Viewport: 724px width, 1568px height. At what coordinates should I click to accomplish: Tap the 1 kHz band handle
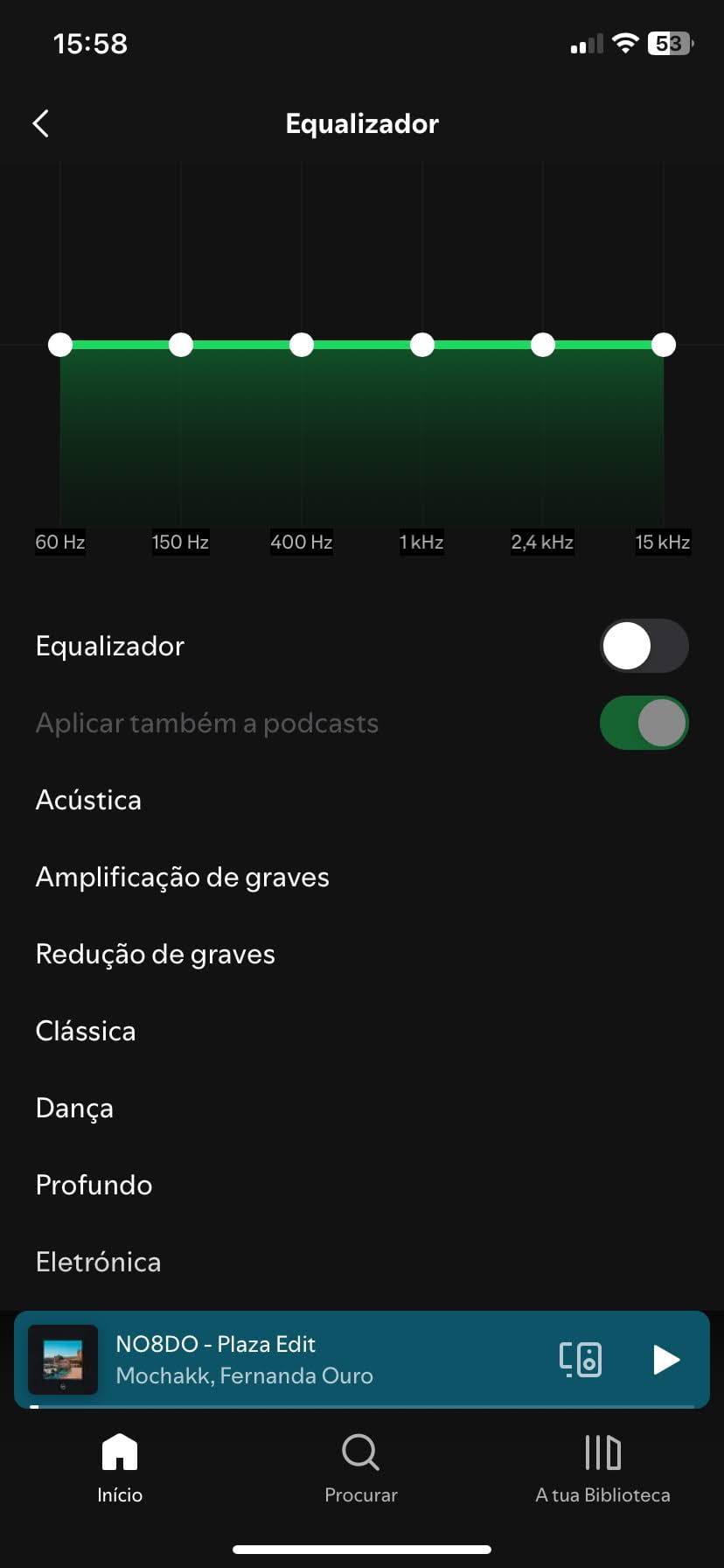tap(422, 345)
